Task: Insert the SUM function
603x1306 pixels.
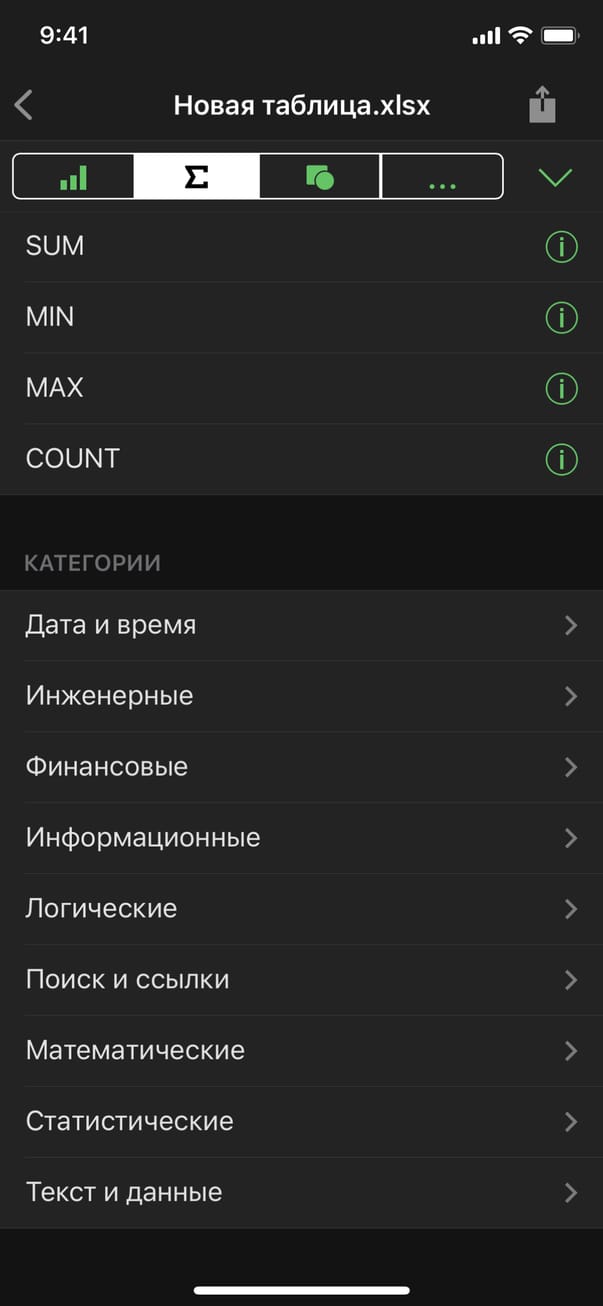Action: 56,246
